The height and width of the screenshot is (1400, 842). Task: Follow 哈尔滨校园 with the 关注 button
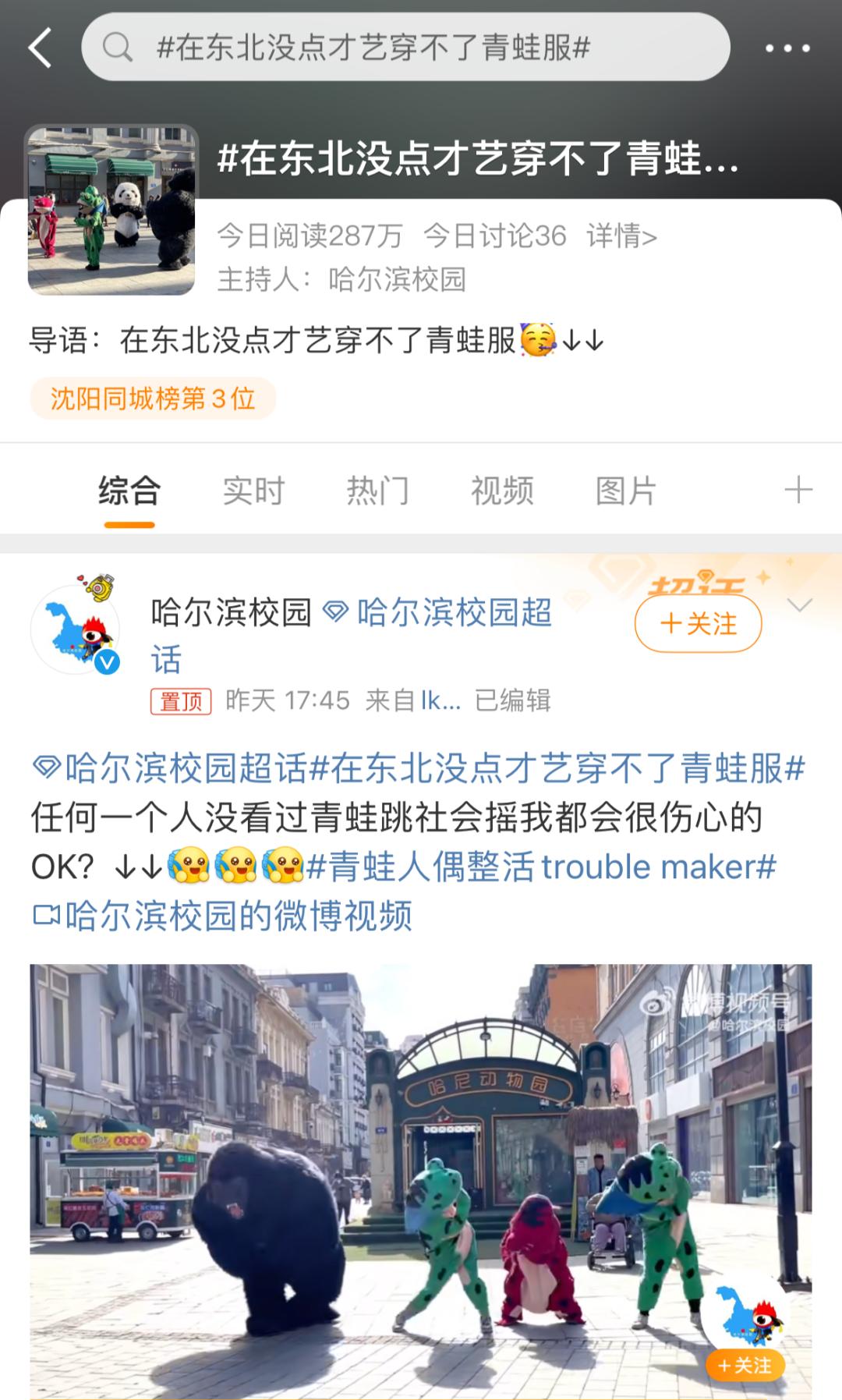click(x=698, y=624)
